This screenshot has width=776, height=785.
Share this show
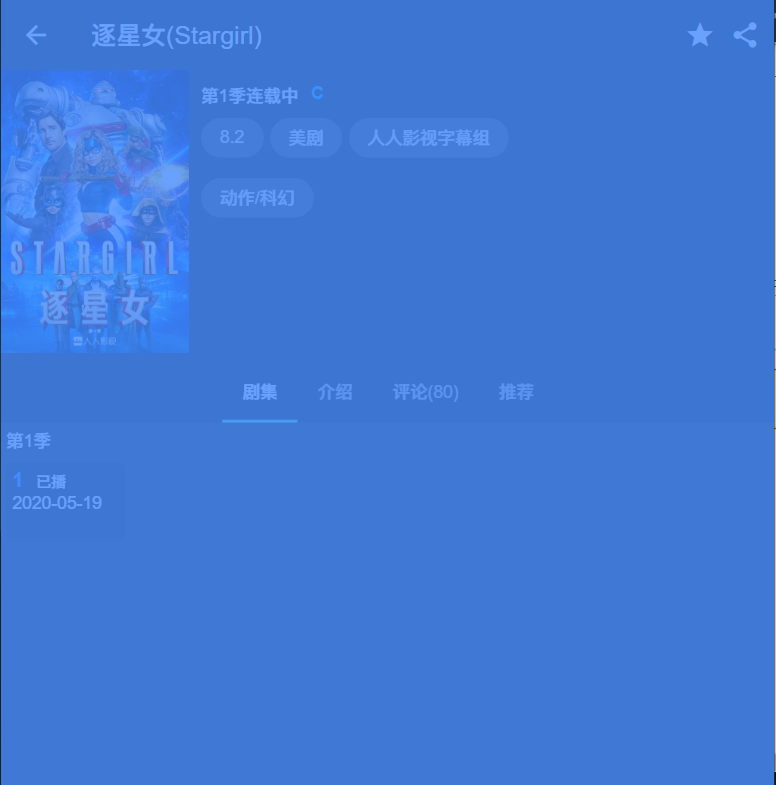point(745,36)
